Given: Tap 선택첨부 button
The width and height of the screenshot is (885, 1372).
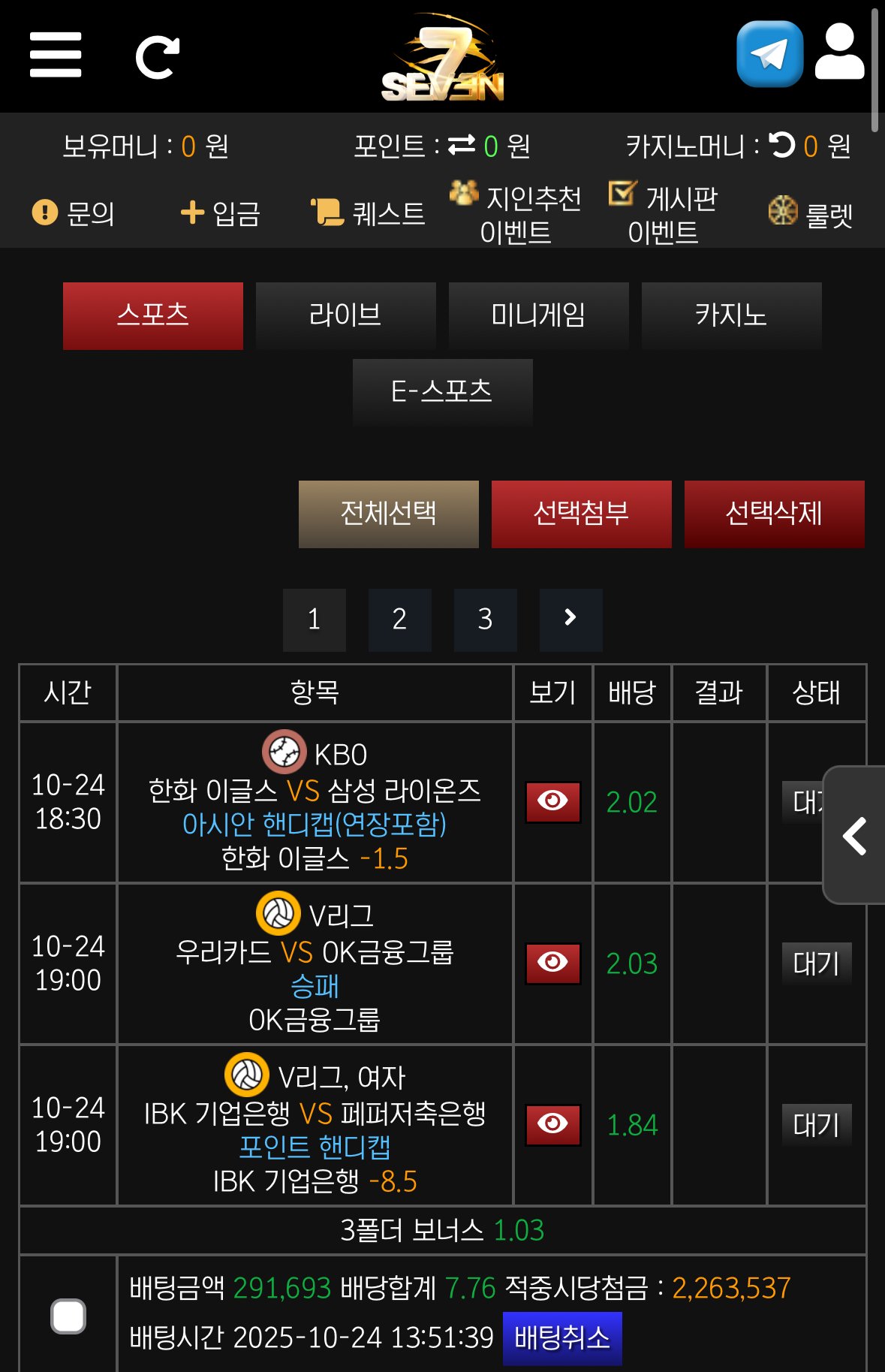Looking at the screenshot, I should [581, 514].
